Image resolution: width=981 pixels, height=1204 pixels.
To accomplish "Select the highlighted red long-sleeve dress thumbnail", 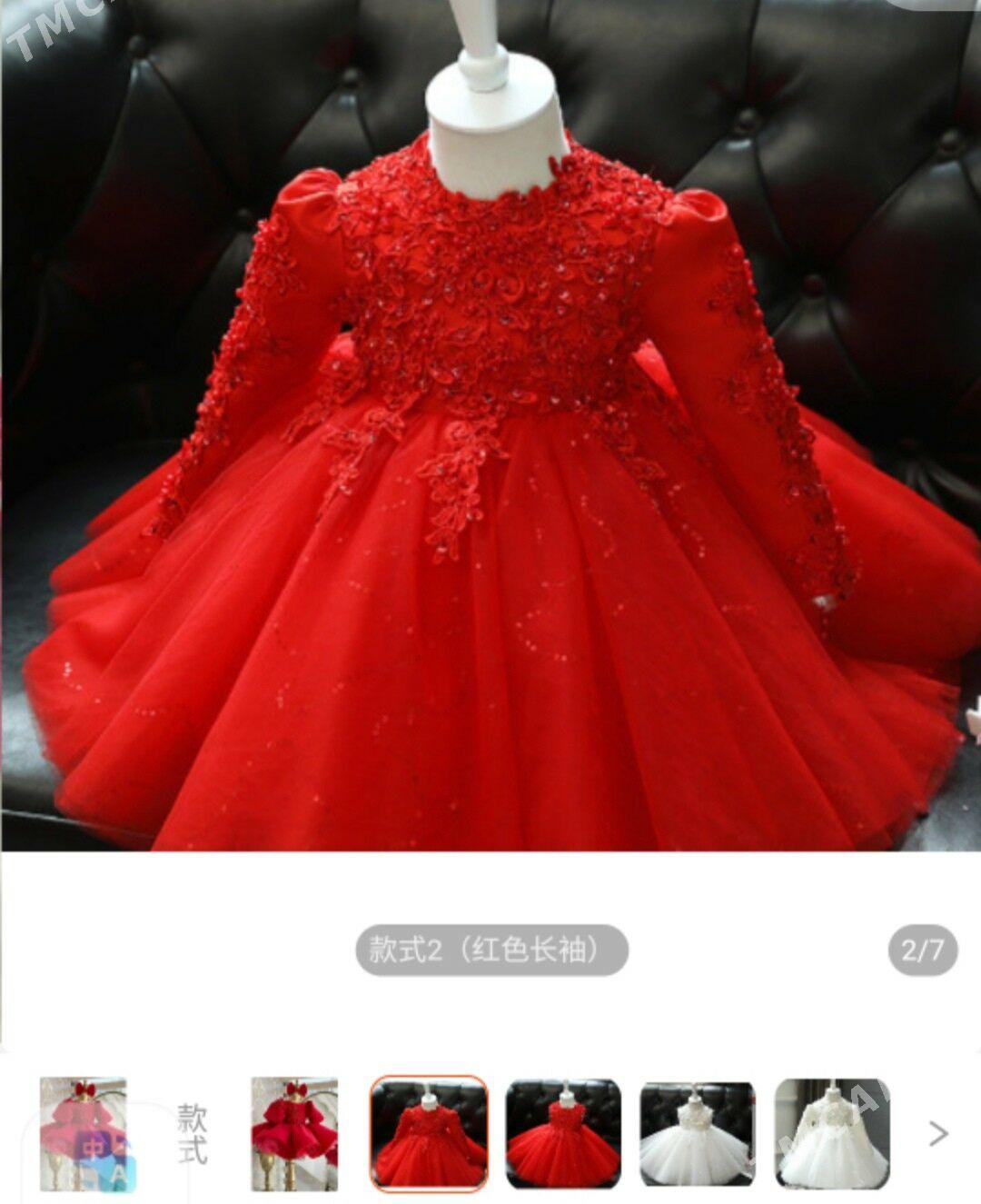I will [x=429, y=1134].
